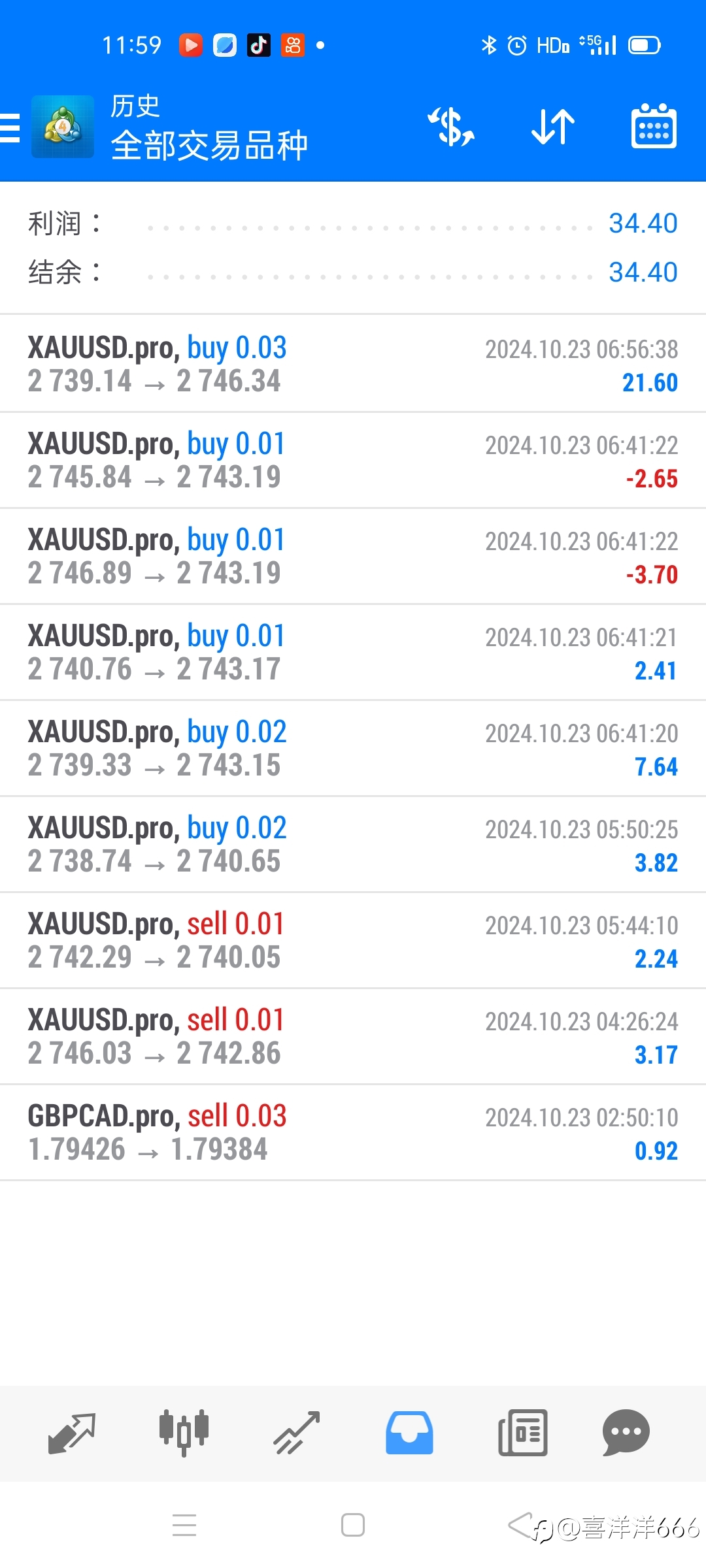
Task: Open the calendar date range picker
Action: click(x=654, y=127)
